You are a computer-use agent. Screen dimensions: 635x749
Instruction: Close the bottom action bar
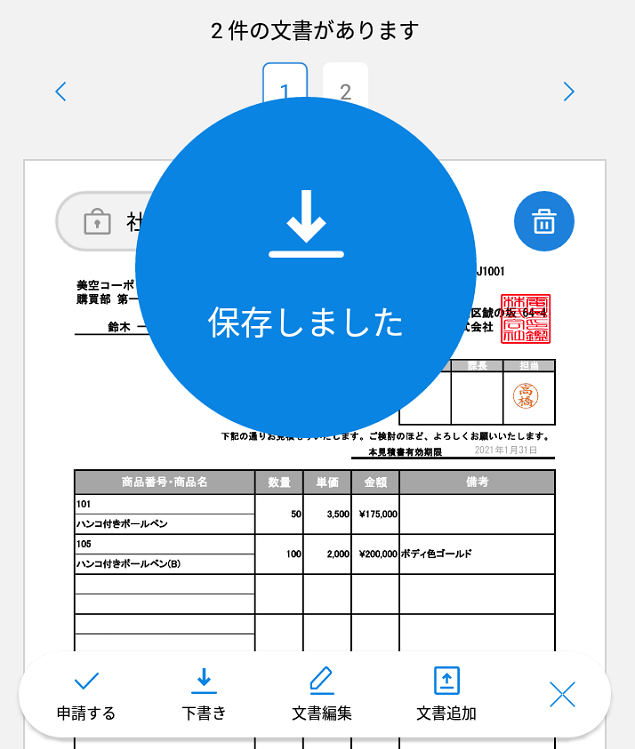(563, 694)
